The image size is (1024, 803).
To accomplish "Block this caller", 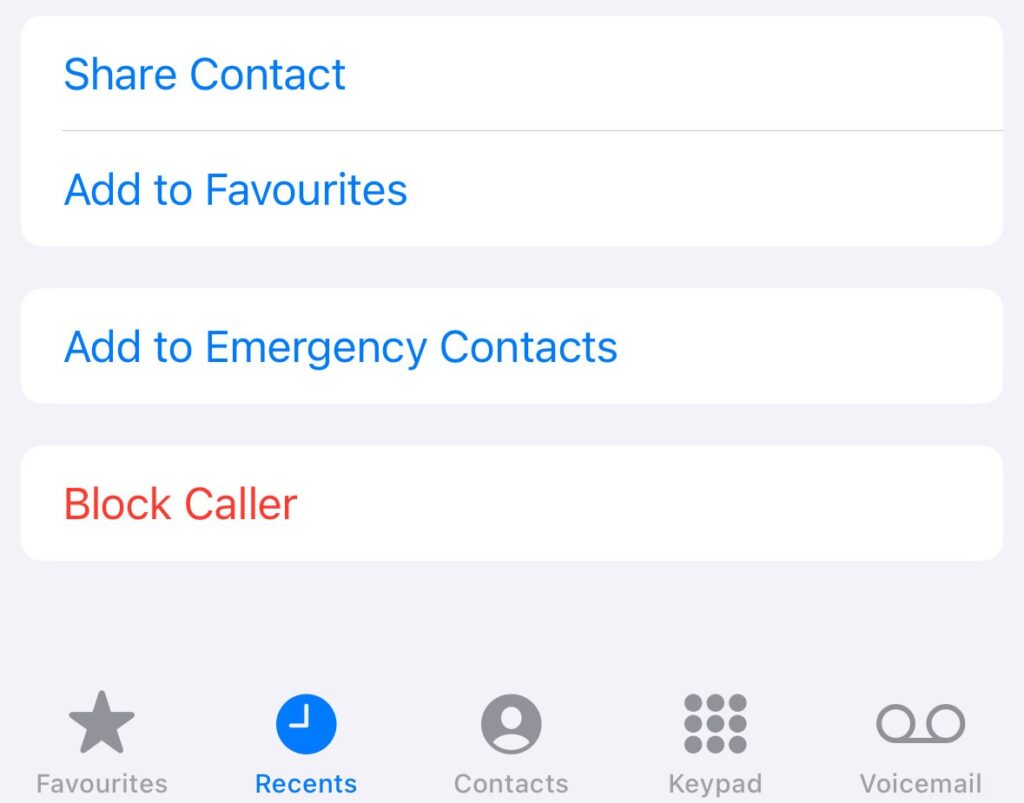I will [181, 504].
